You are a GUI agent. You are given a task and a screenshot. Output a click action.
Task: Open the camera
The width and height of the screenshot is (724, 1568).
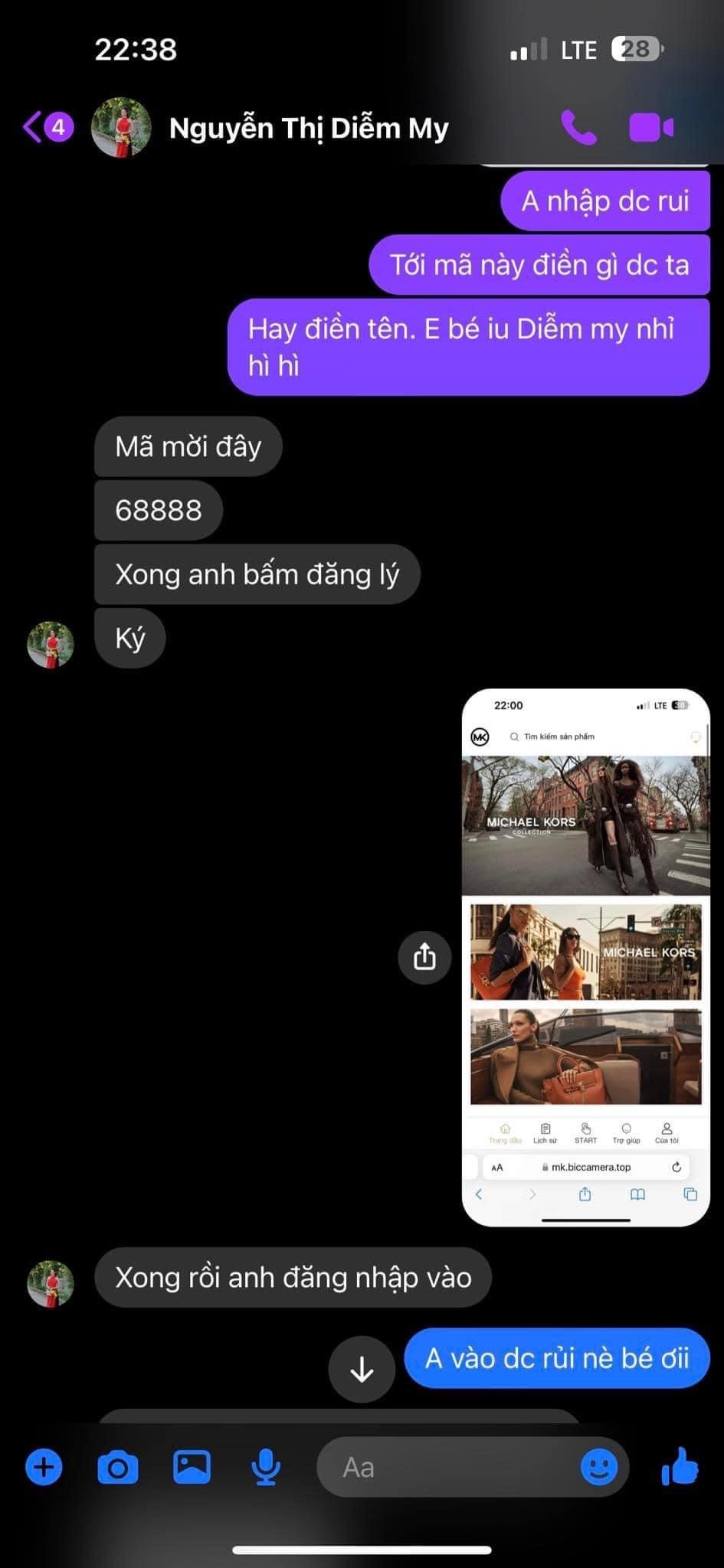(118, 1468)
